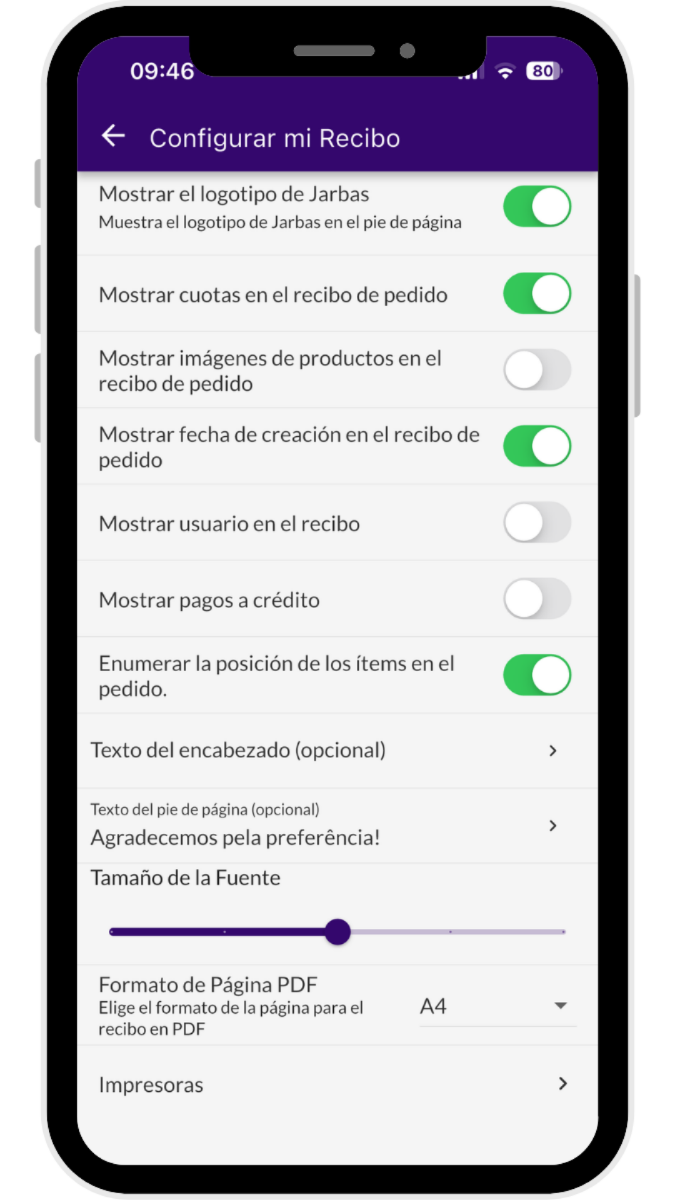
Task: Go back from Configurar mi Recibo
Action: [113, 137]
